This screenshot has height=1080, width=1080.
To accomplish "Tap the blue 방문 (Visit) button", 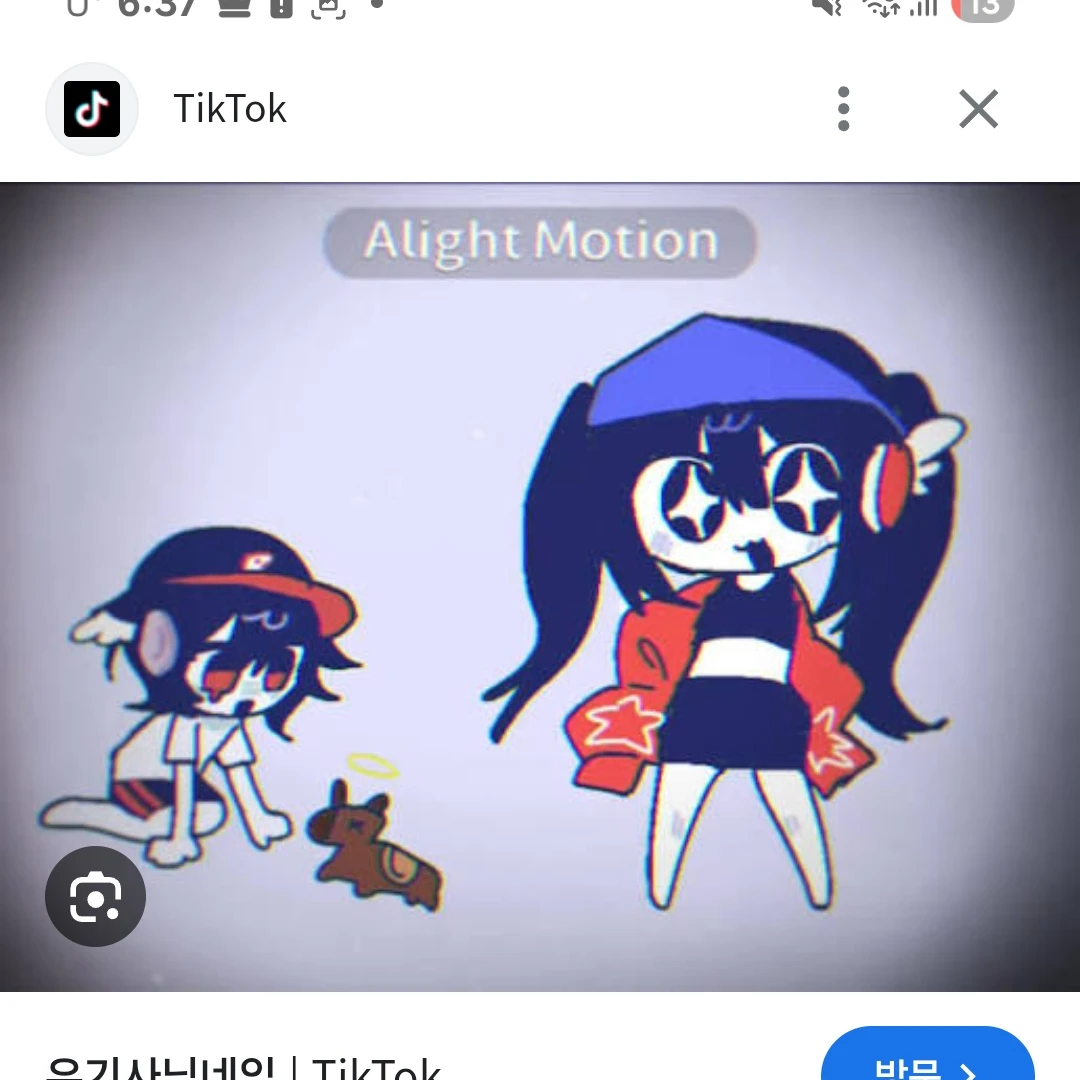I will coord(926,1062).
